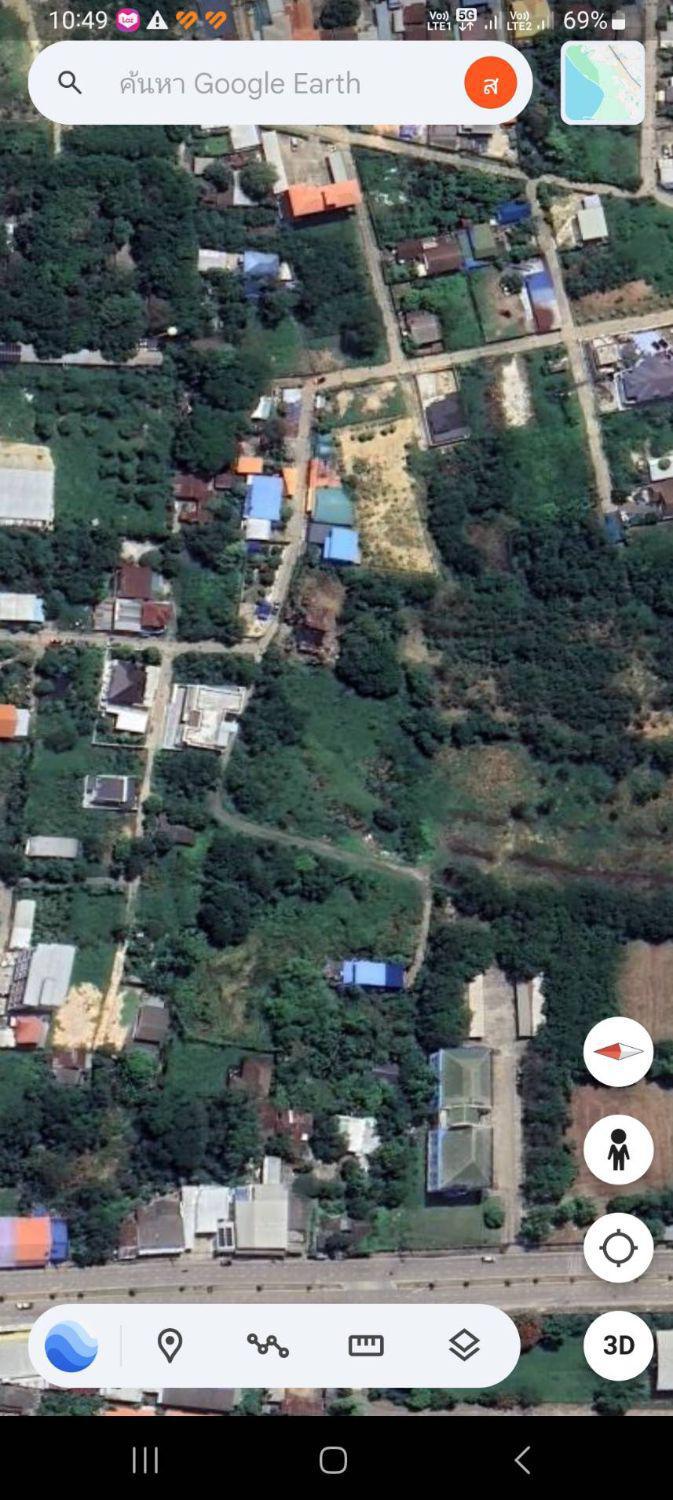Center the map on my location
This screenshot has height=1500, width=673.
(x=618, y=1247)
